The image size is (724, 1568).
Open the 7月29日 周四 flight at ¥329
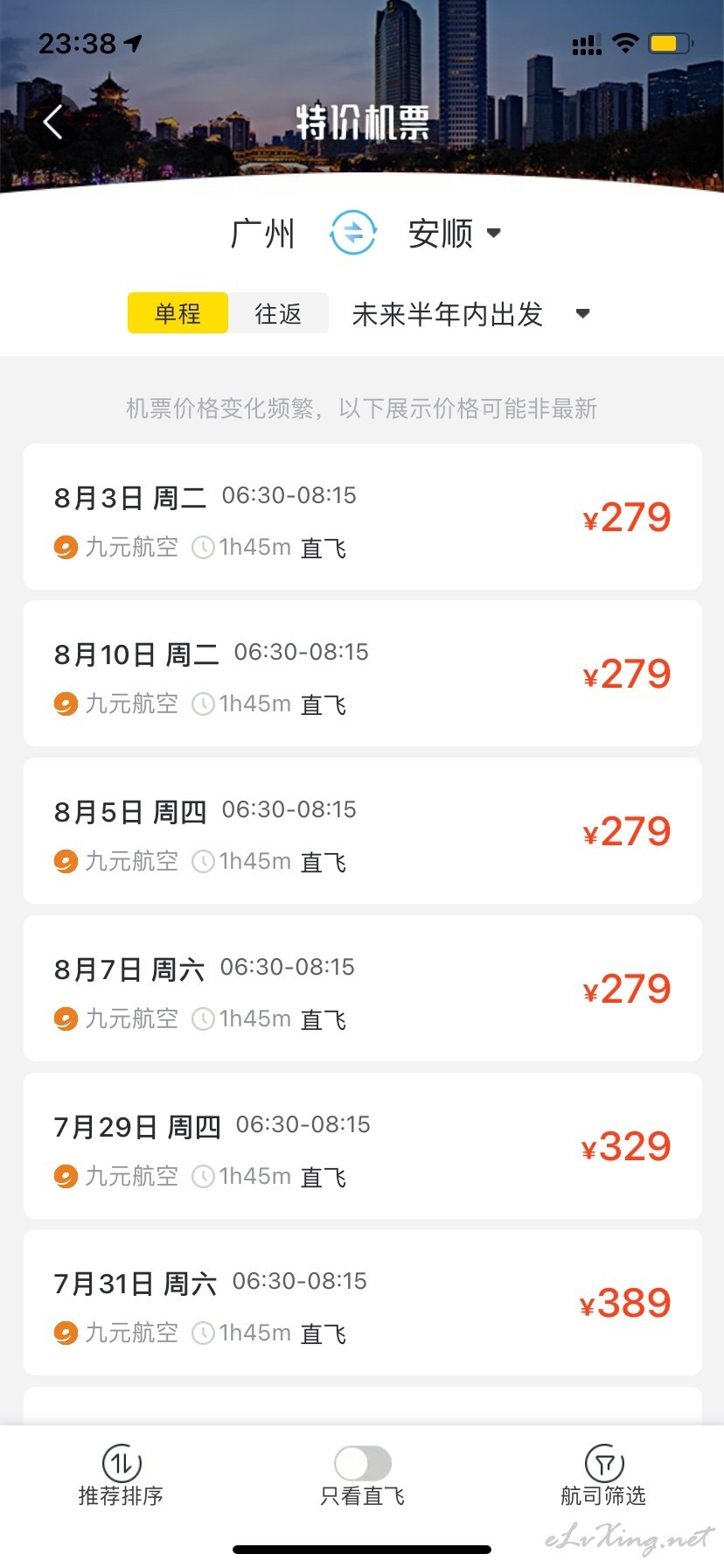[363, 1146]
